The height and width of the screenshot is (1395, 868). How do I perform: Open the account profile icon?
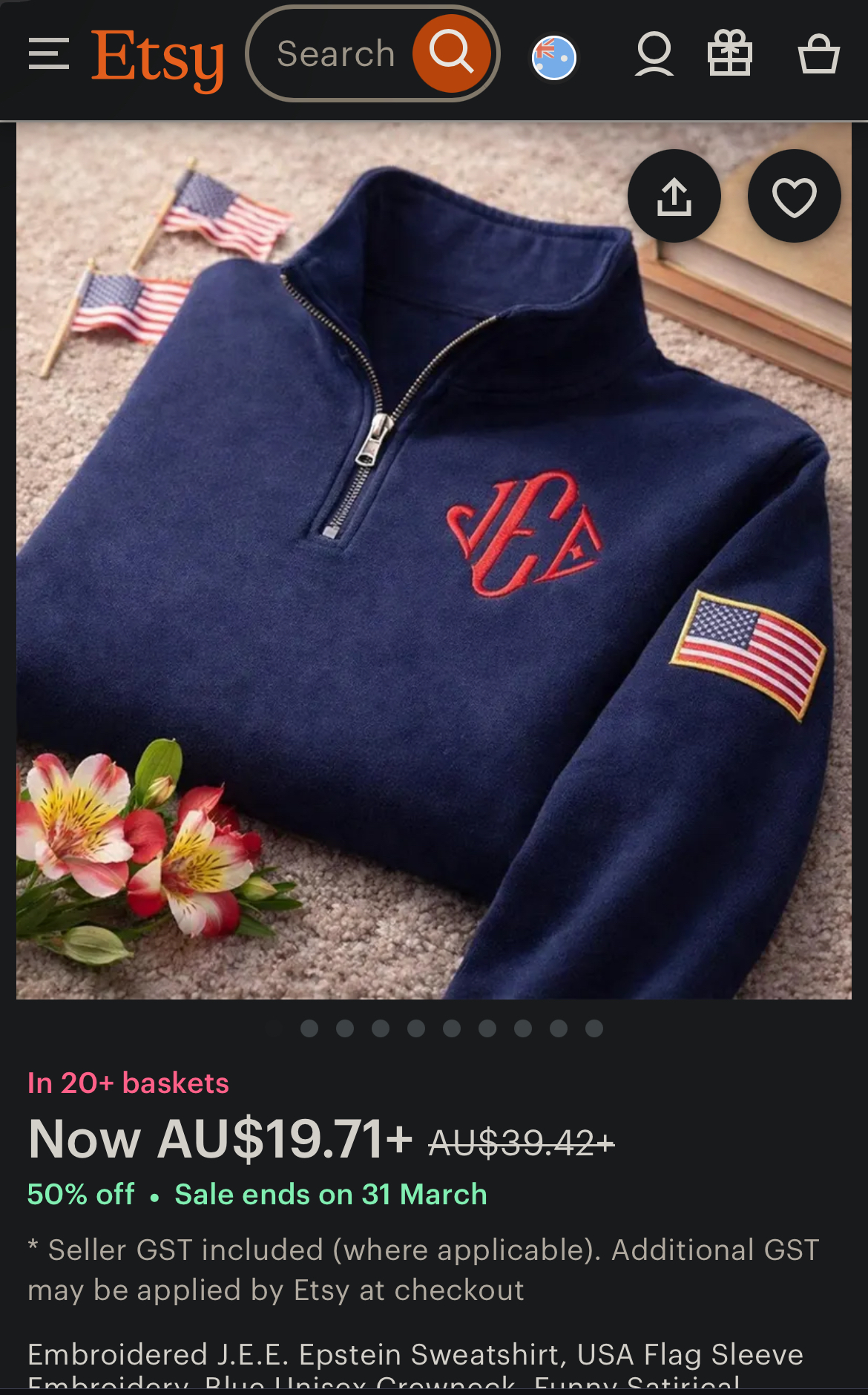point(654,54)
